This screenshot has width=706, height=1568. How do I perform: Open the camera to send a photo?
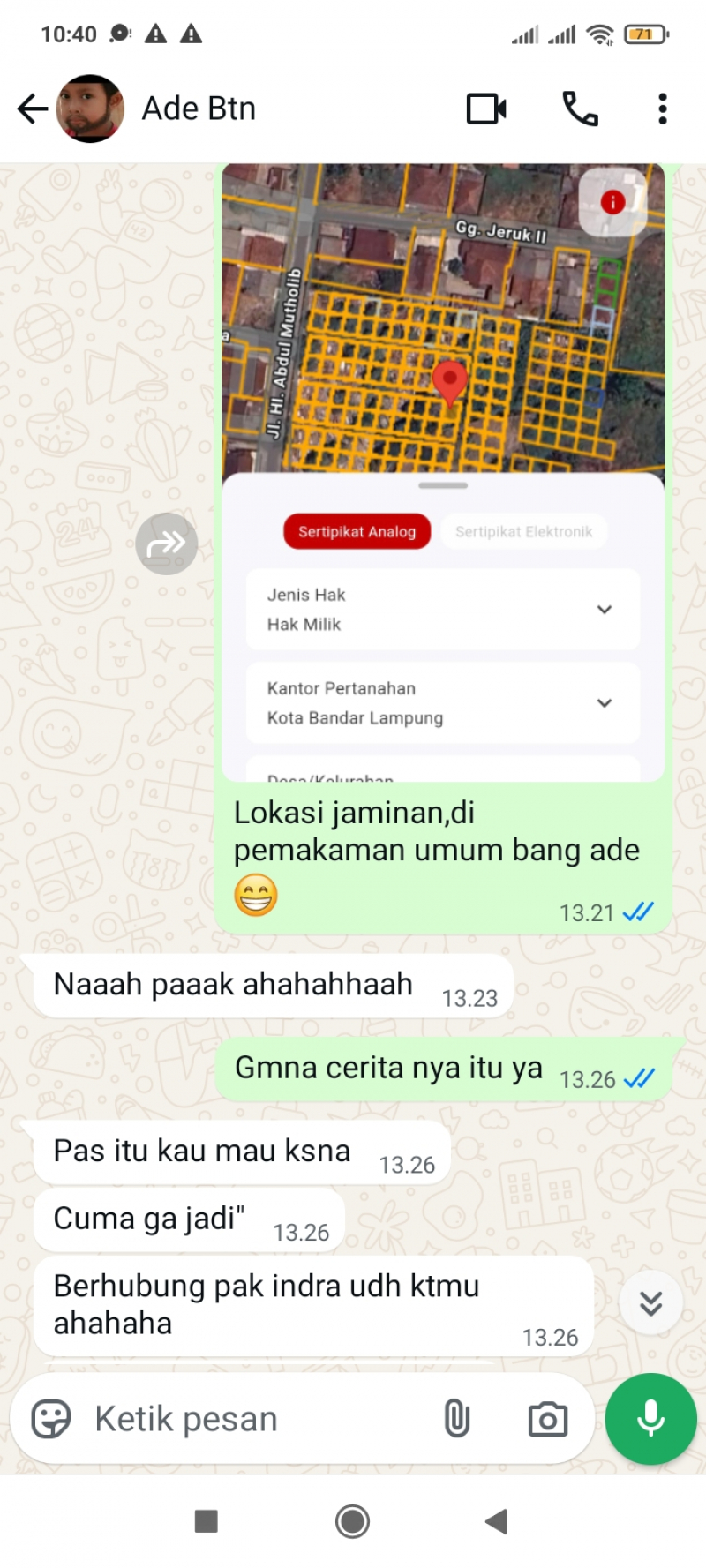[548, 1420]
